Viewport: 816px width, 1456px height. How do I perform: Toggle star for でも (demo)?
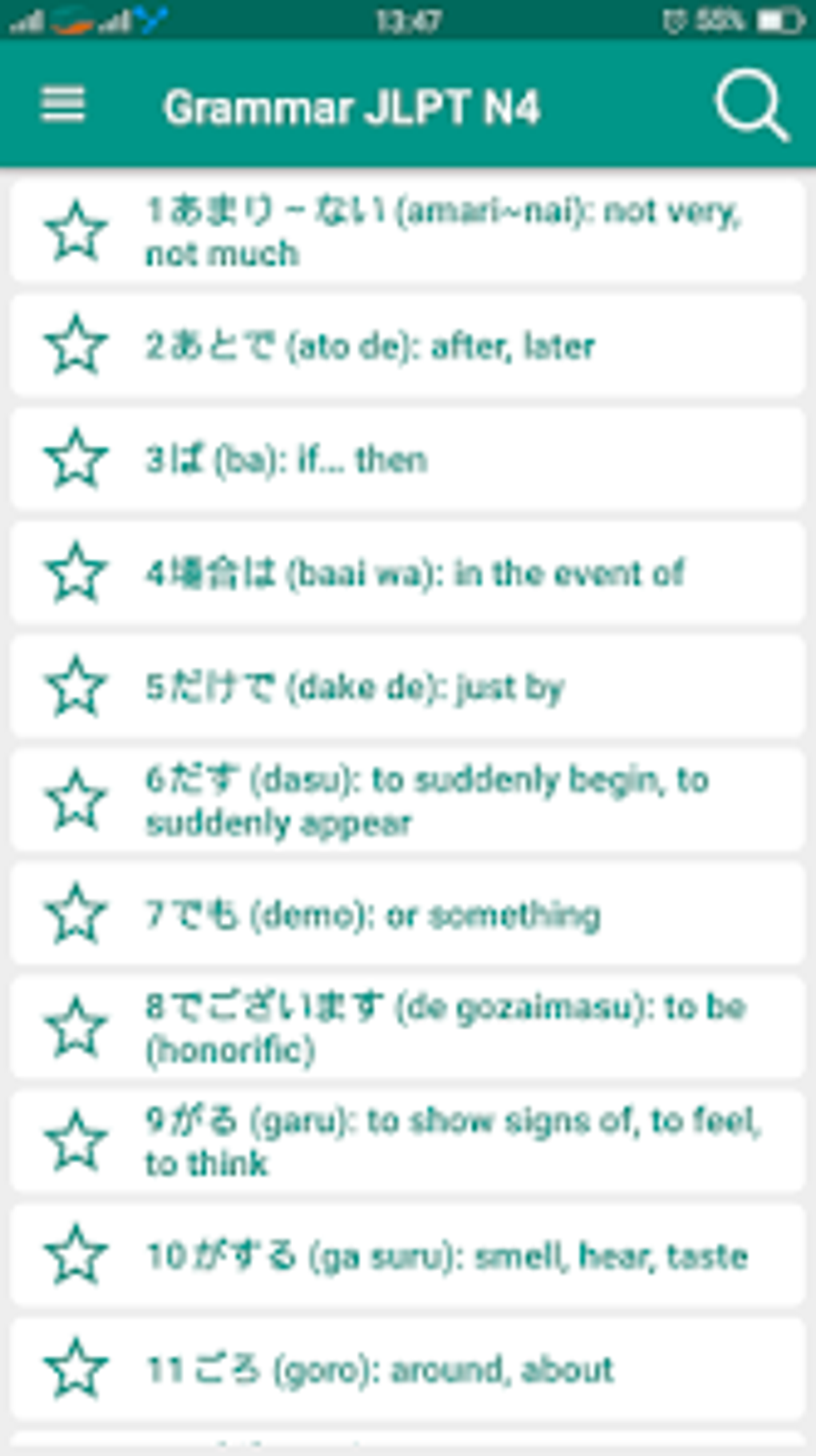click(x=76, y=913)
